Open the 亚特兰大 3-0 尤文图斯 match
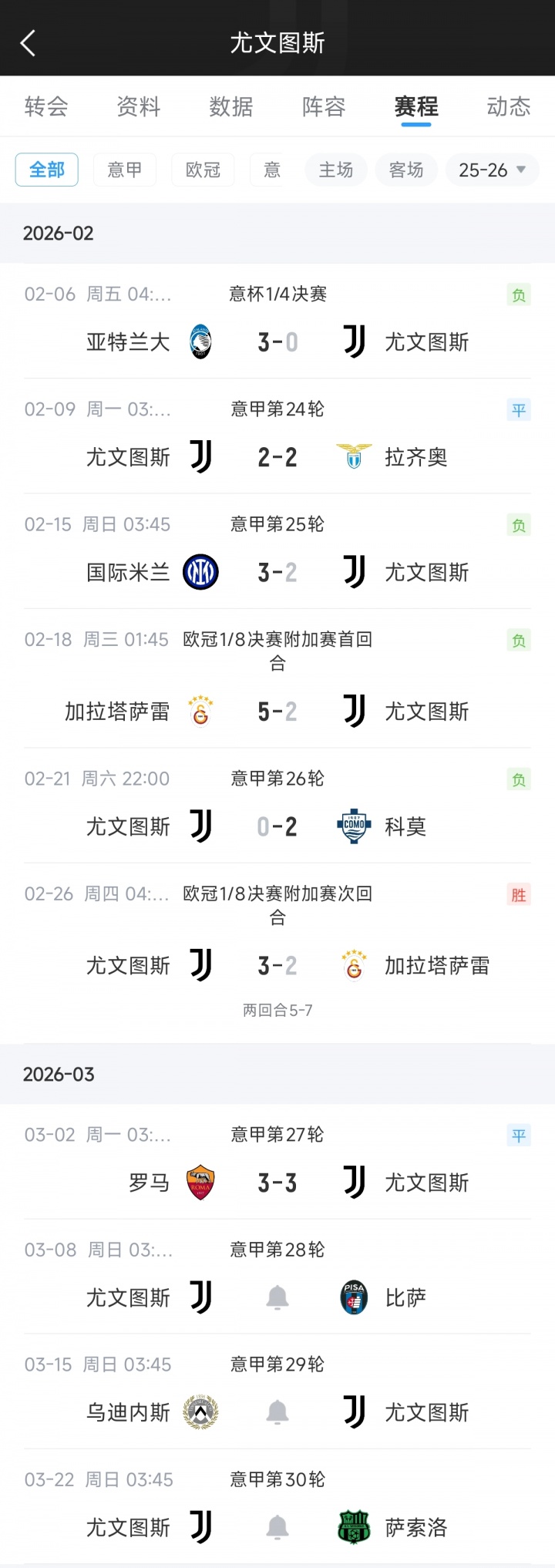Viewport: 555px width, 1568px height. point(277,342)
